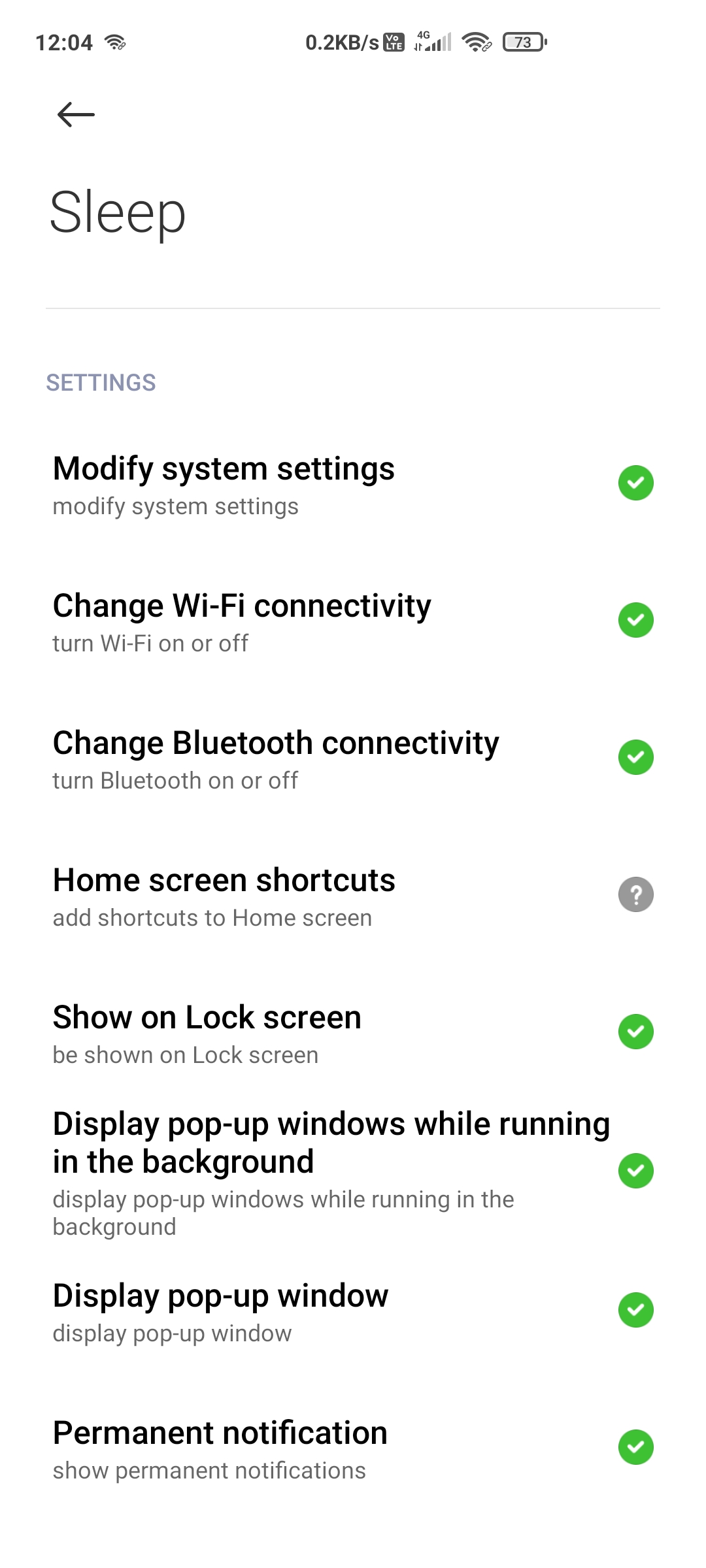Open the Home screen shortcuts permission

pos(353,896)
